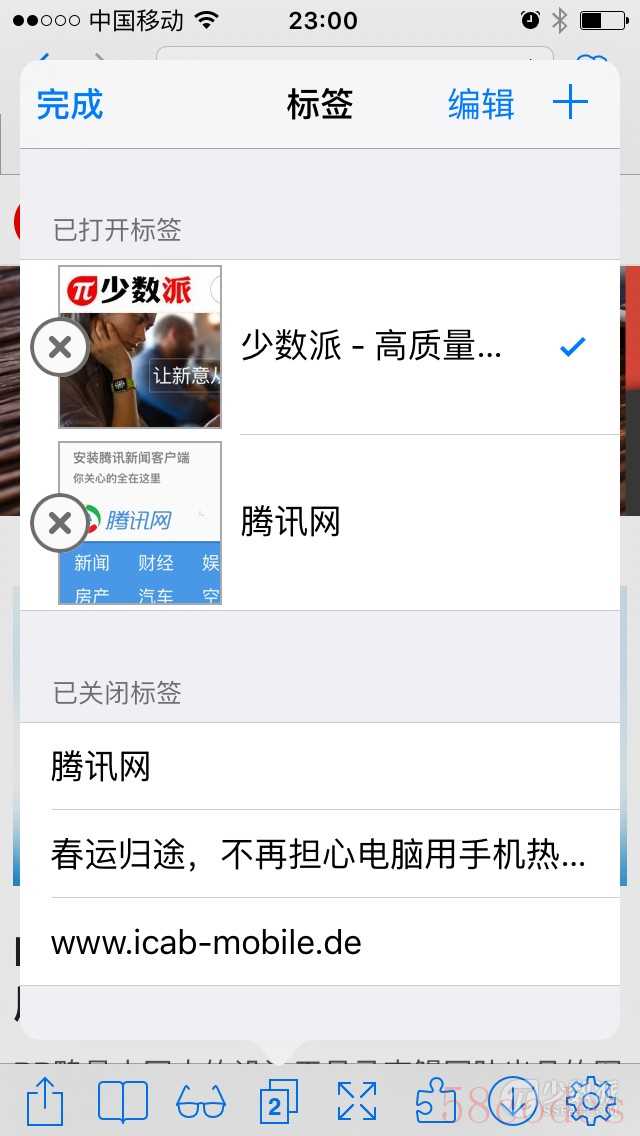The height and width of the screenshot is (1136, 640).
Task: Open settings with the gear icon
Action: click(591, 1102)
